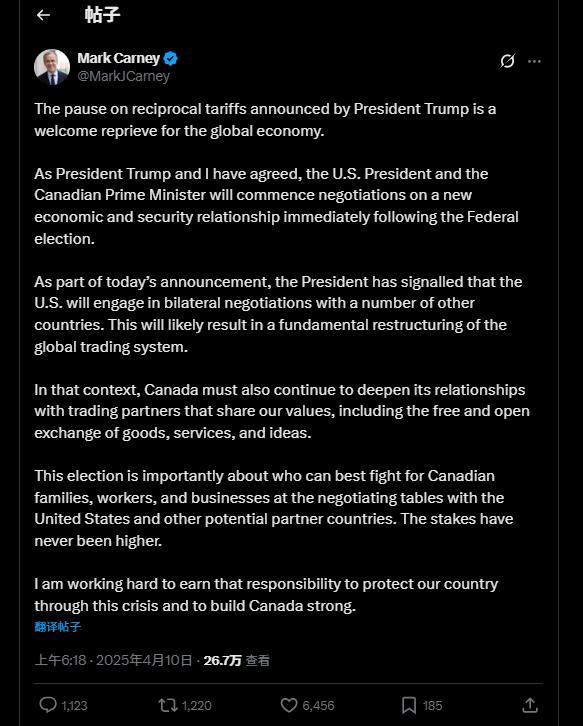Open Mark Carney's profile picture
This screenshot has height=726, width=583.
[52, 67]
